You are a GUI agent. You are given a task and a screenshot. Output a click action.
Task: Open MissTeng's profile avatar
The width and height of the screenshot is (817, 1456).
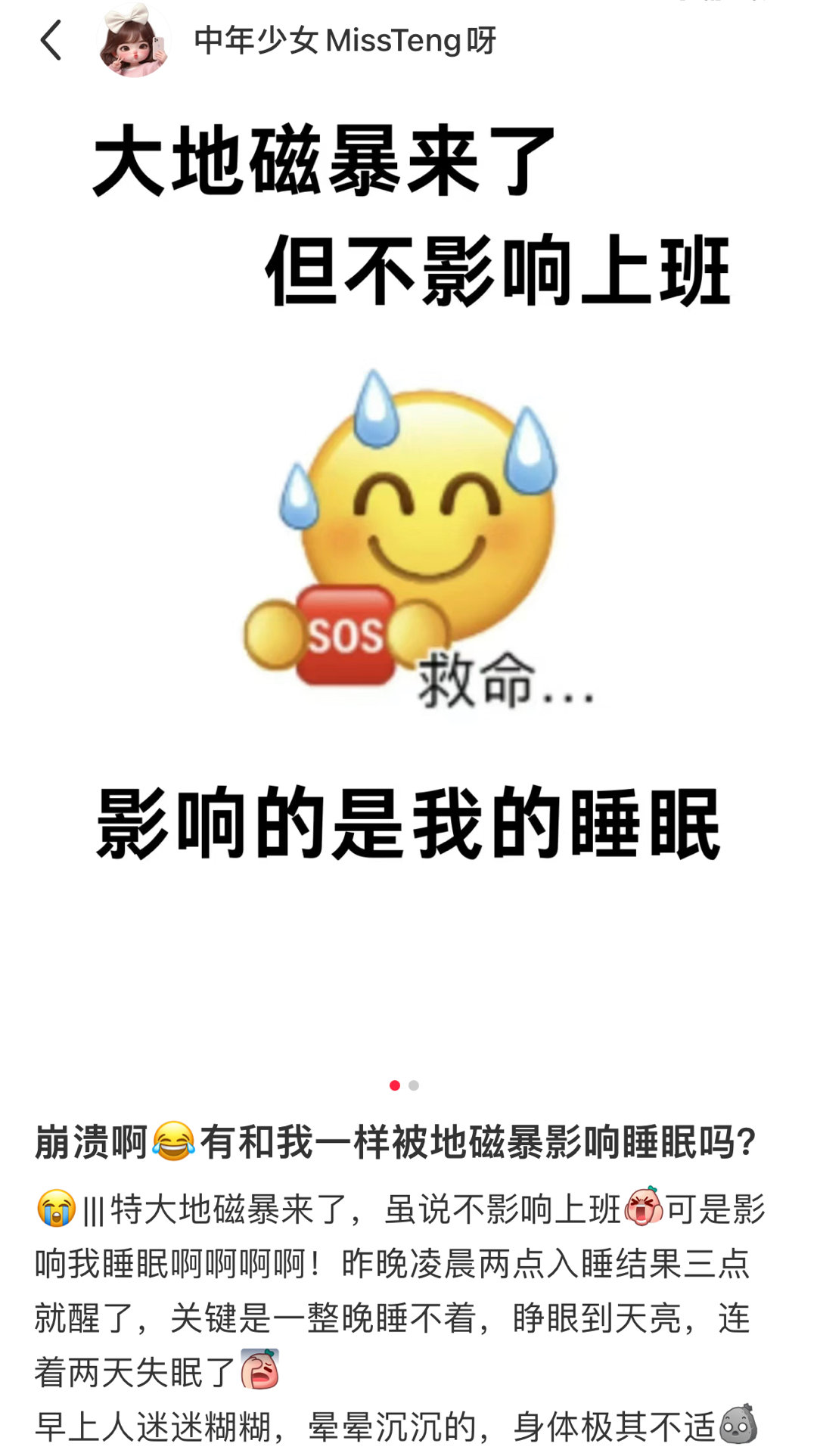click(x=133, y=41)
